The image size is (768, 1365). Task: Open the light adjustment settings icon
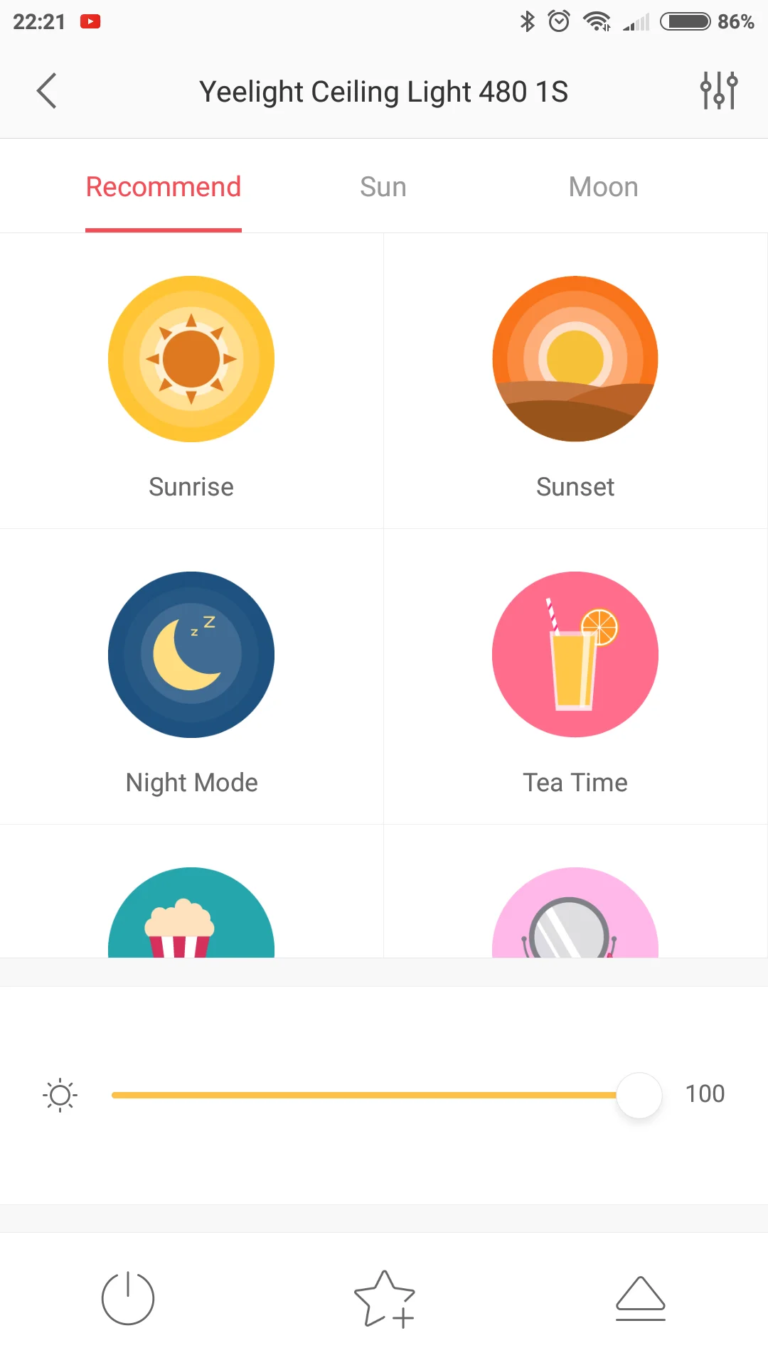(x=718, y=90)
